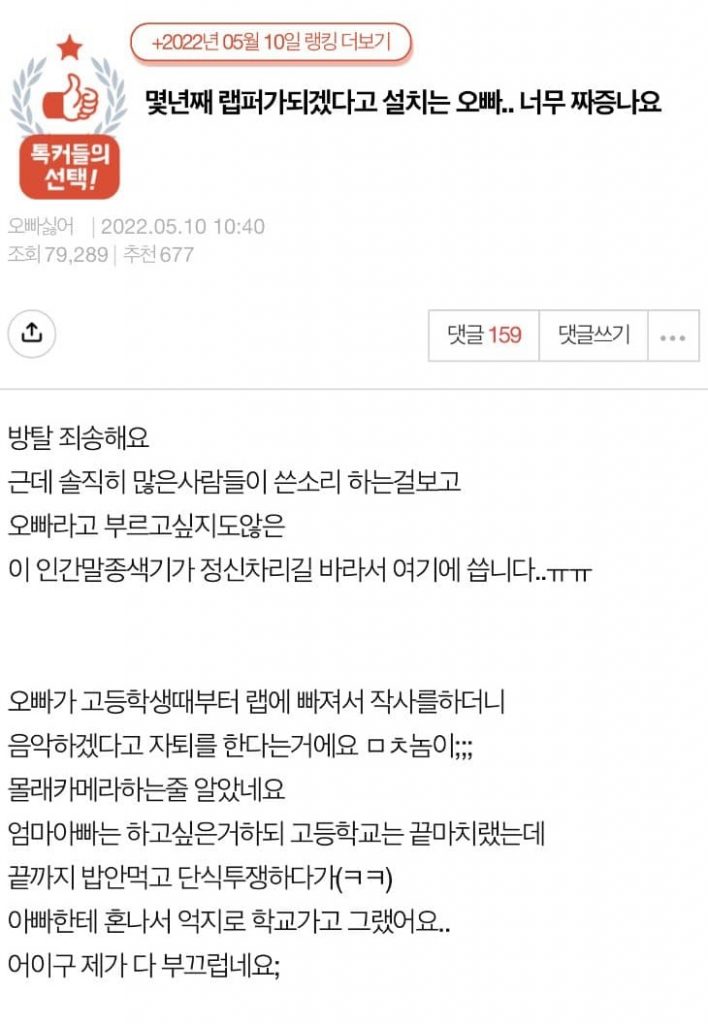Screen dimensions: 708x1024
Task: View the 159 comments
Action: coord(484,335)
